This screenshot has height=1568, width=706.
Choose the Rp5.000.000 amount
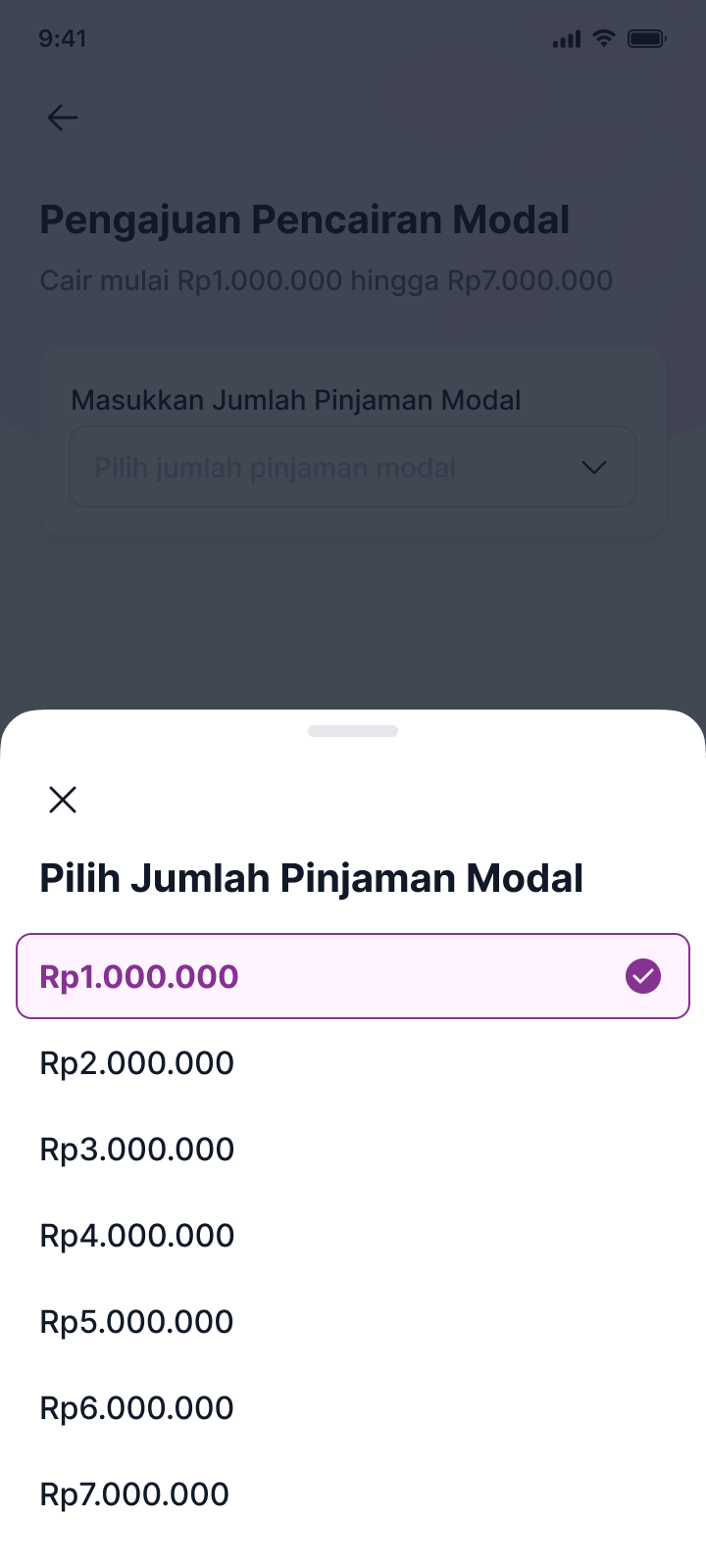click(353, 1321)
